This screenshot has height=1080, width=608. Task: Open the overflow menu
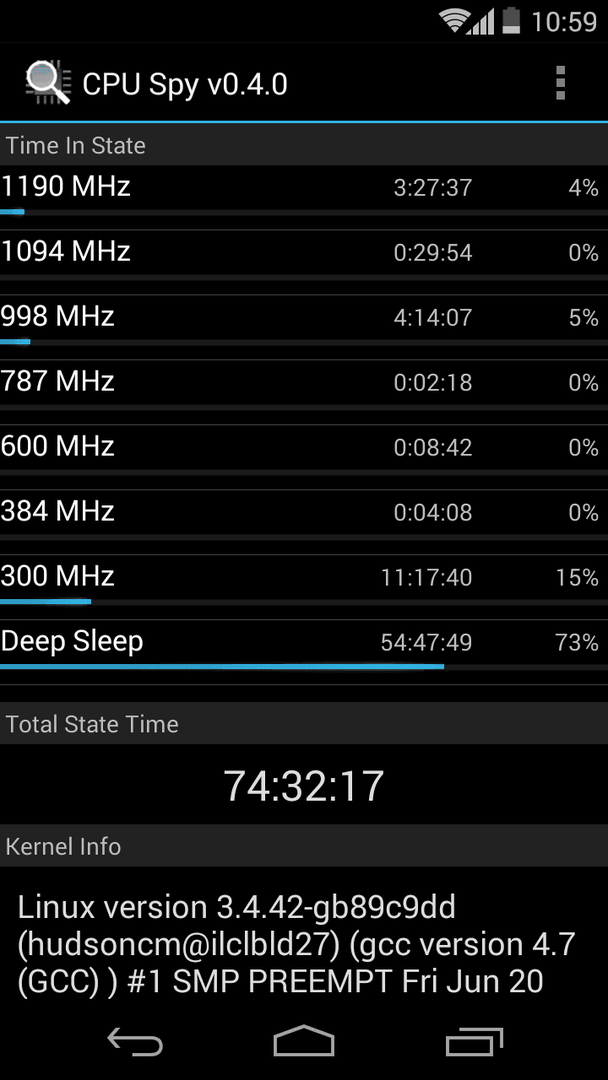tap(560, 83)
